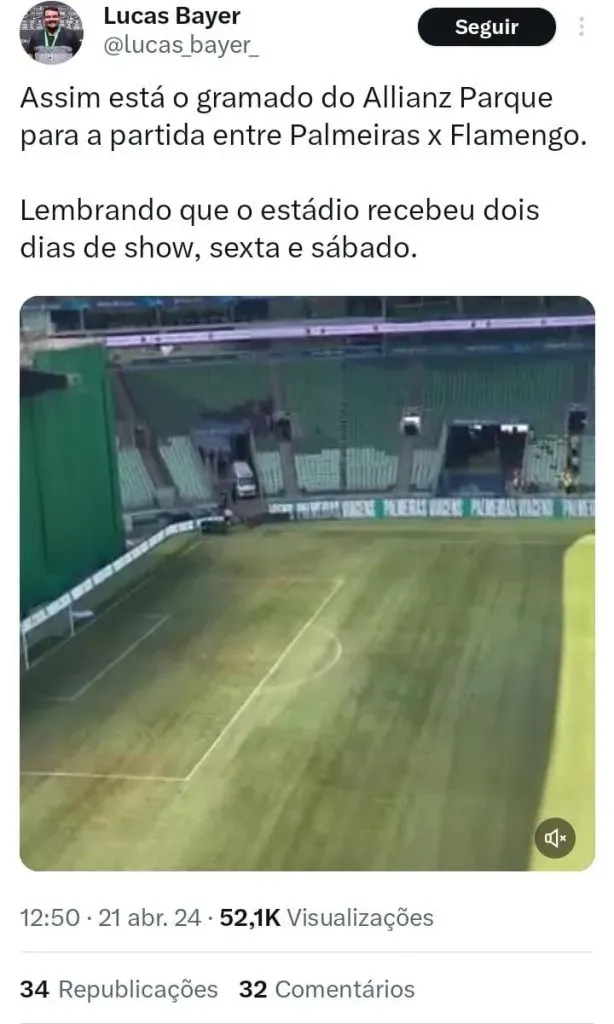Screen dimensions: 614x1024
Task: Play the Allianz Parque pitch video
Action: pyautogui.click(x=307, y=583)
